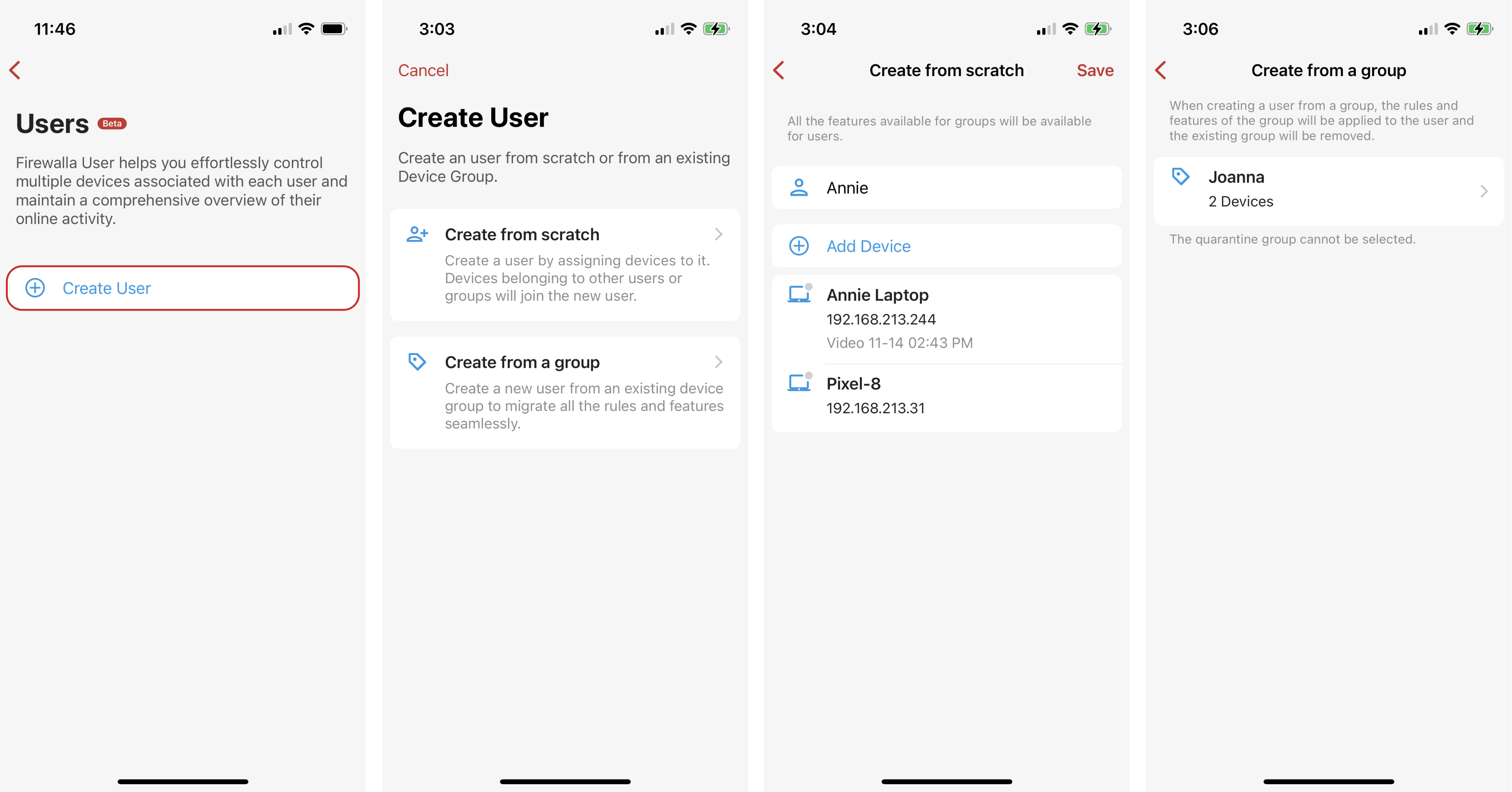Tap the Create User button
The height and width of the screenshot is (792, 1512).
(182, 288)
